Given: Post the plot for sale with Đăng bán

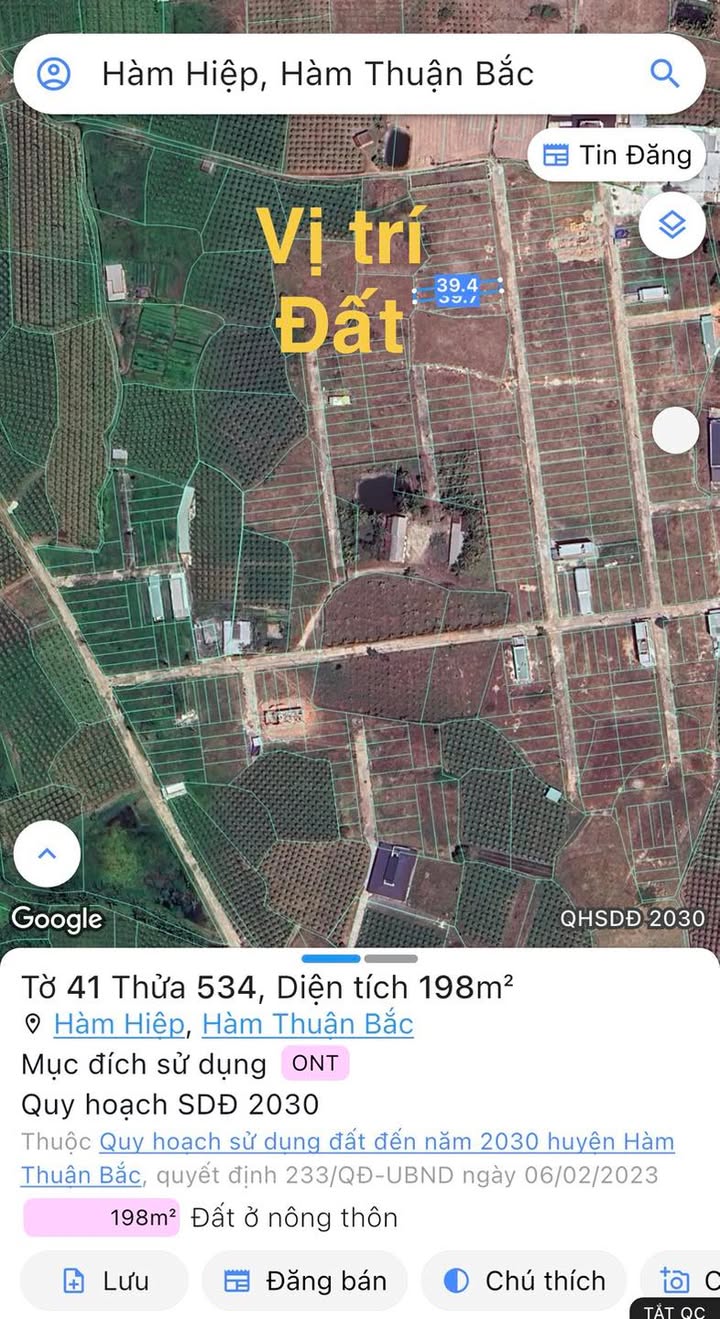Looking at the screenshot, I should (x=305, y=1281).
